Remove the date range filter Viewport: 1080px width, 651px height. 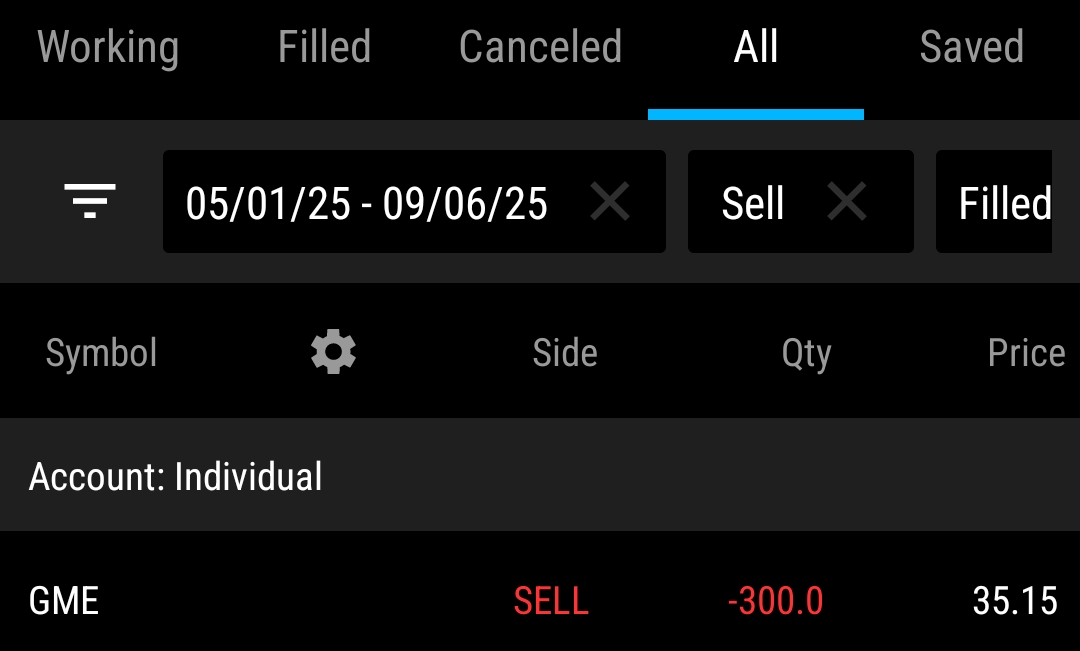click(x=610, y=202)
